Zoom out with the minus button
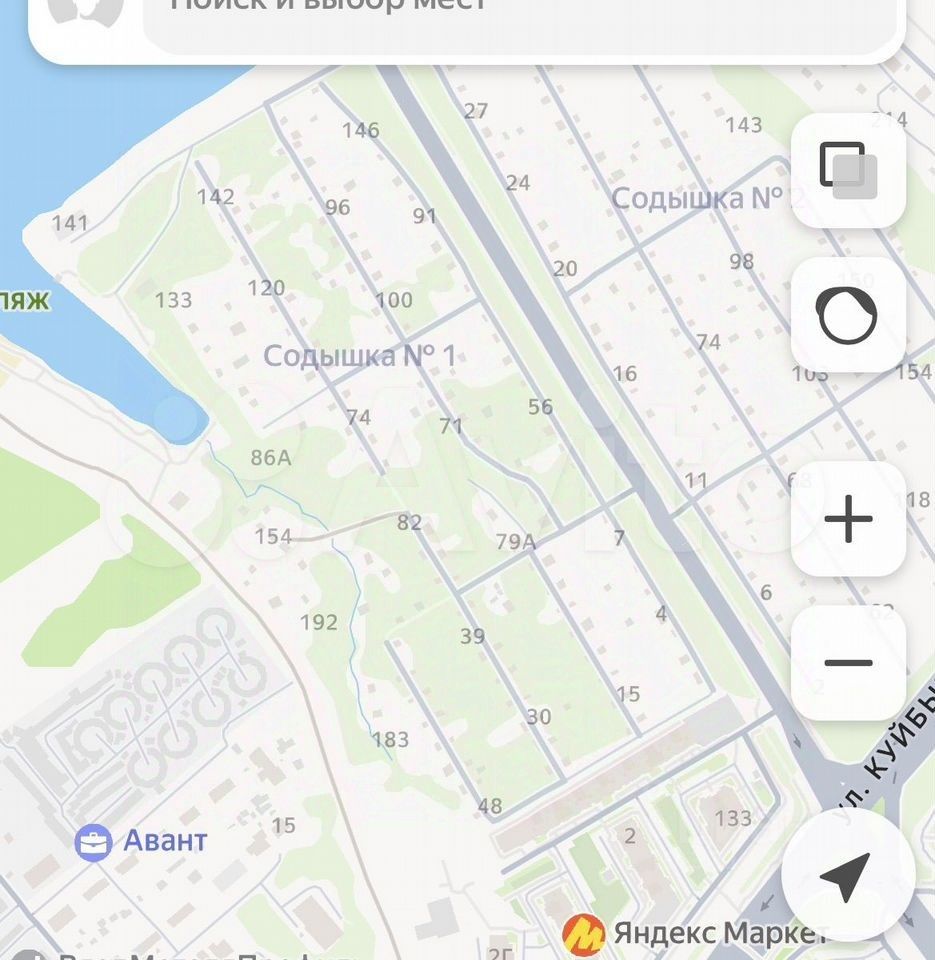The width and height of the screenshot is (935, 960). click(848, 663)
